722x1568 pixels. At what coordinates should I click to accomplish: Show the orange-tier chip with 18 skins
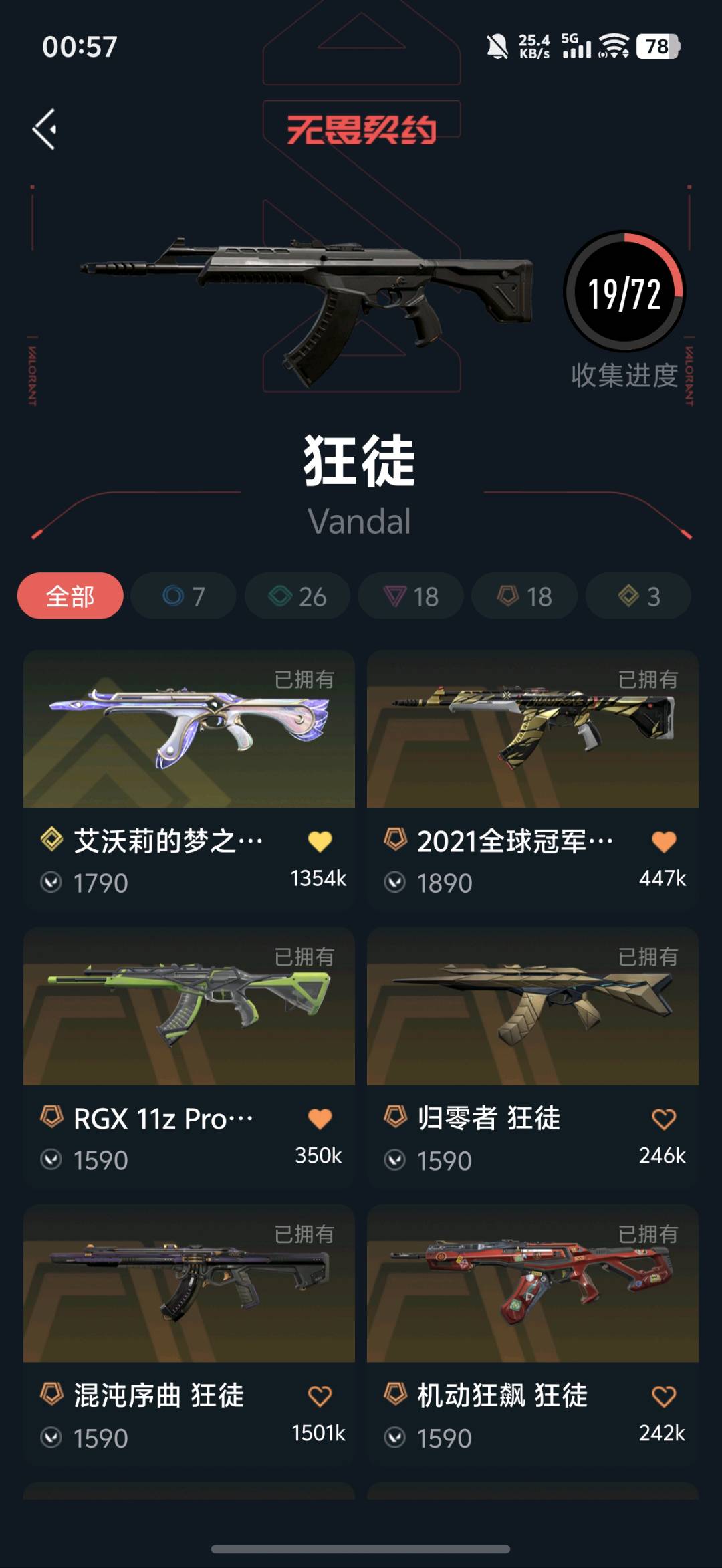tap(524, 596)
